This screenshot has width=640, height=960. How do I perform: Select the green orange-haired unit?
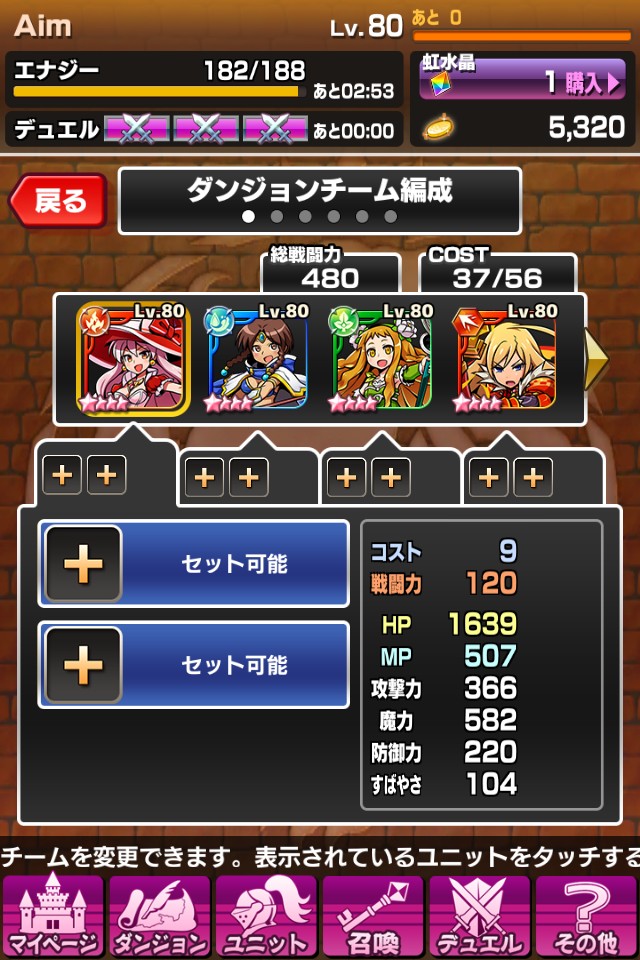click(x=382, y=357)
